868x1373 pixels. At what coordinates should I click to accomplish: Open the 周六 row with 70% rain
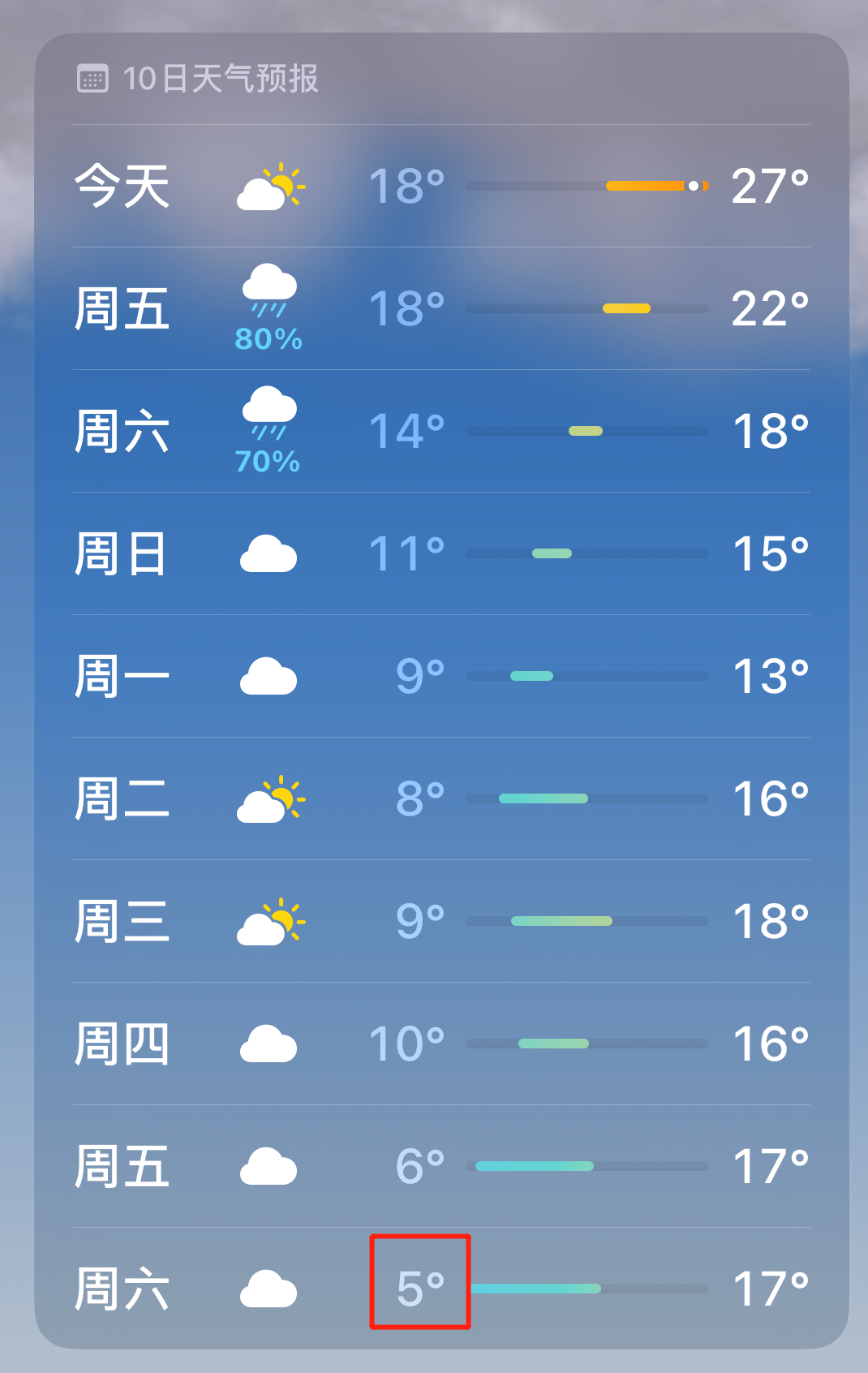point(441,431)
